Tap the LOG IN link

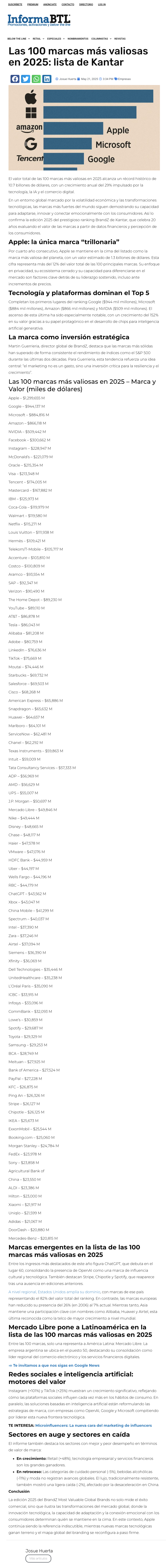[102, 4]
